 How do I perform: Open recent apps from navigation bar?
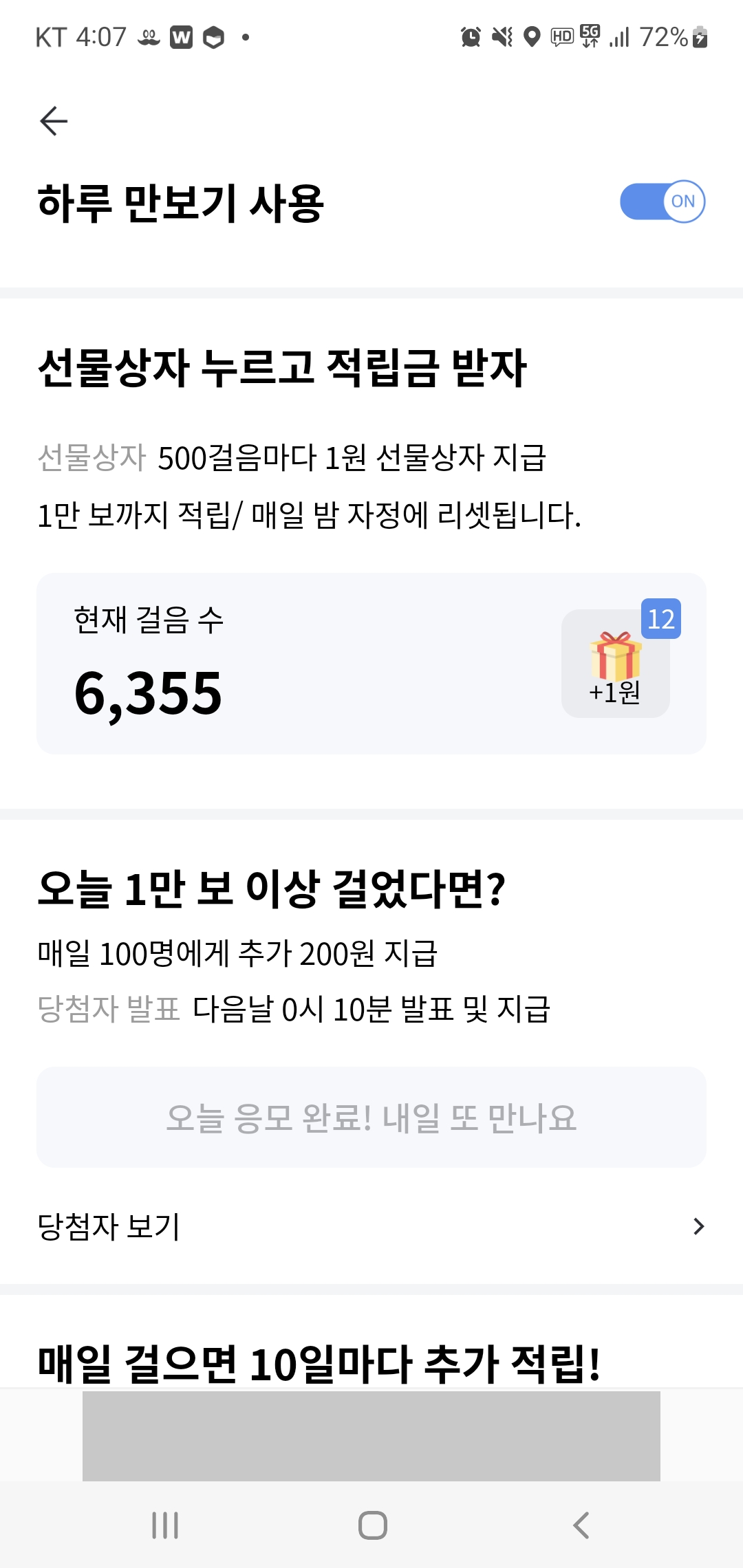(x=165, y=1525)
